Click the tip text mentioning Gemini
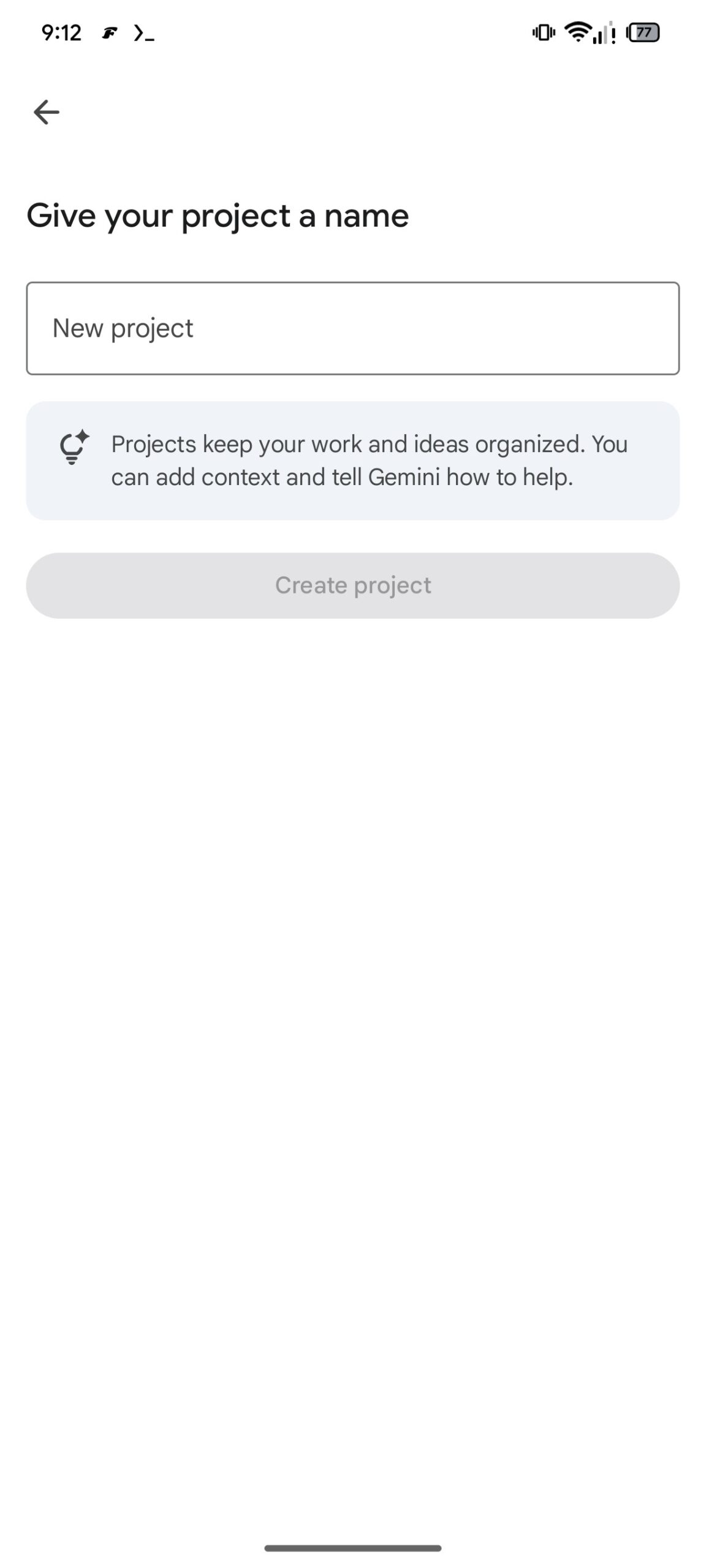Viewport: 706px width, 1568px height. click(x=370, y=460)
